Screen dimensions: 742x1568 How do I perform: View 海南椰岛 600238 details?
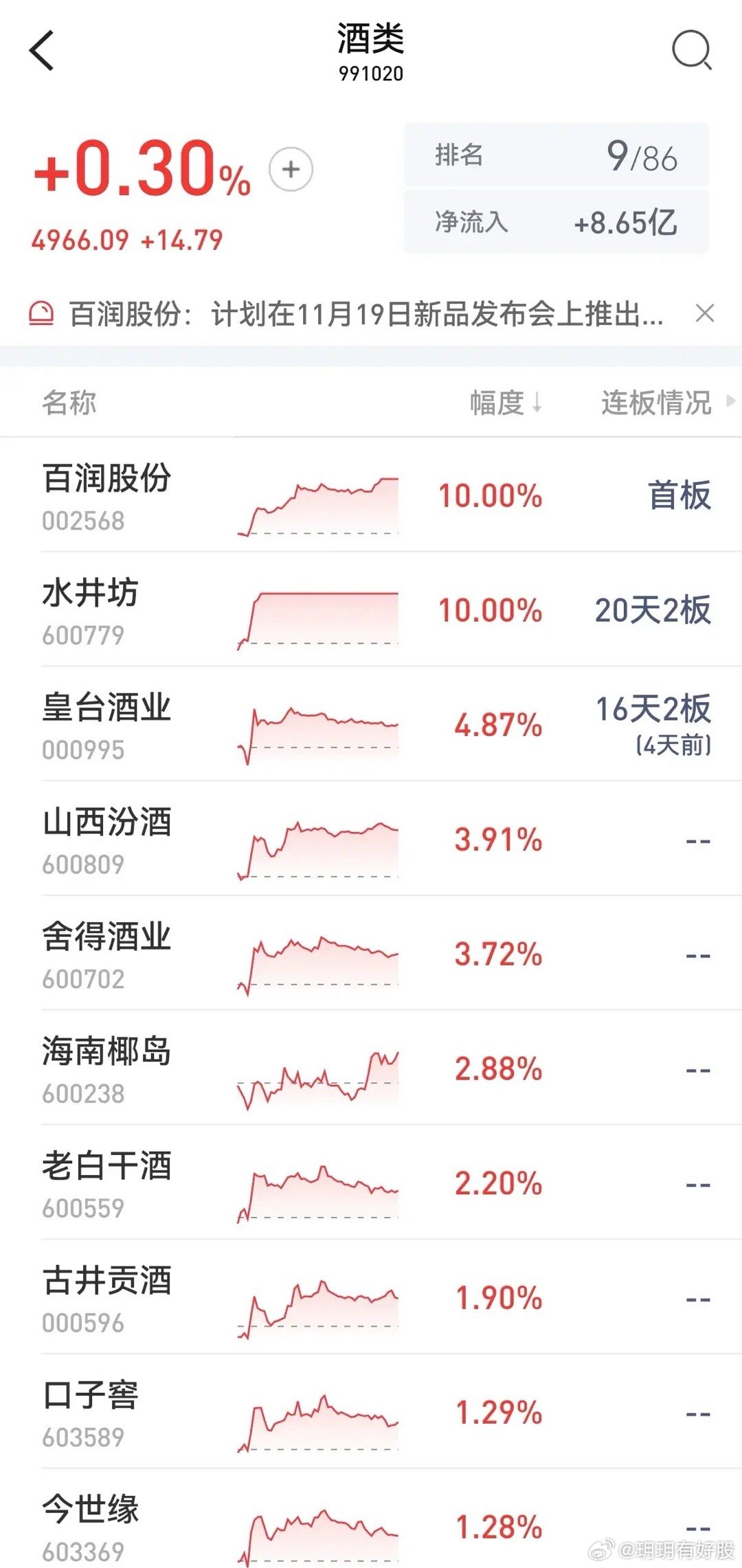click(371, 1068)
